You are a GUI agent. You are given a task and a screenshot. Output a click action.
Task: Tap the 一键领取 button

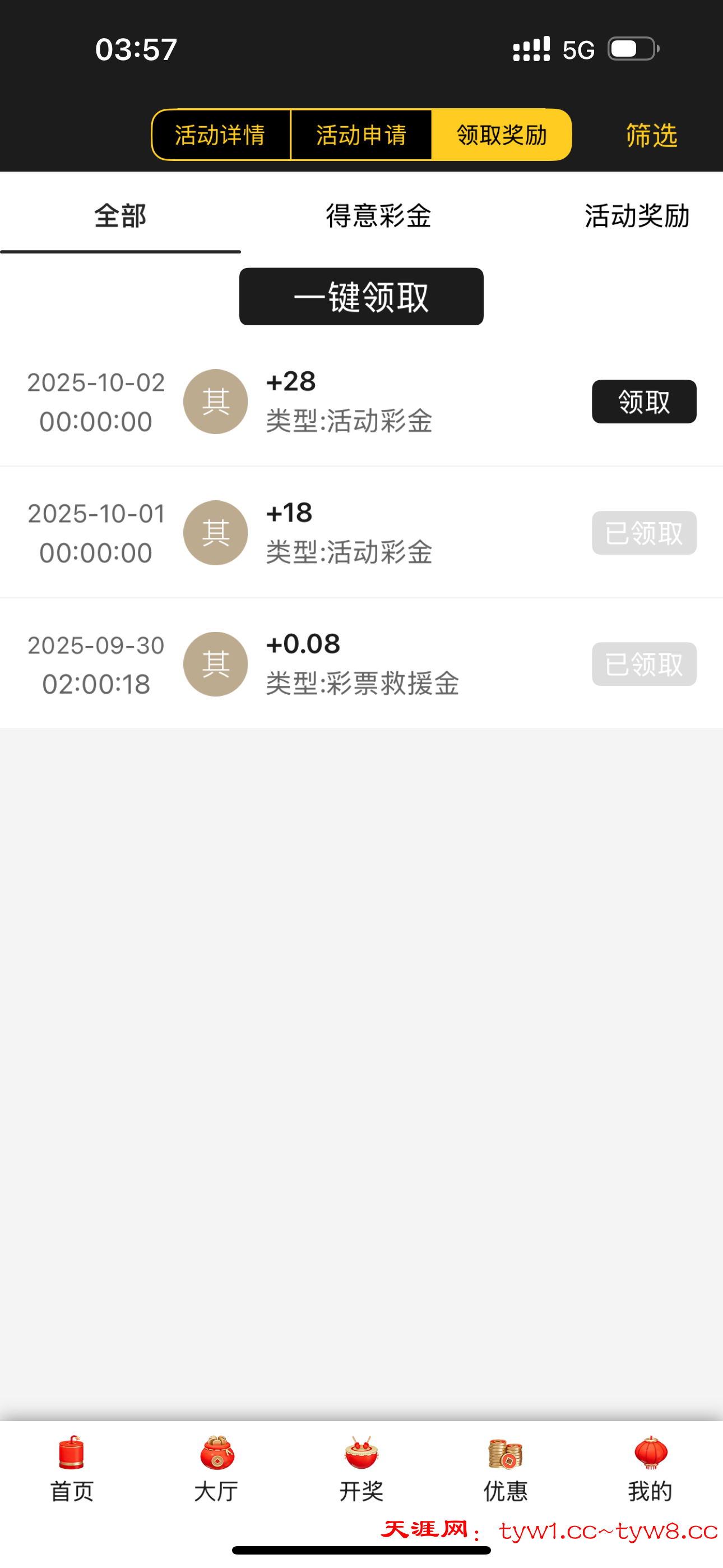(361, 297)
